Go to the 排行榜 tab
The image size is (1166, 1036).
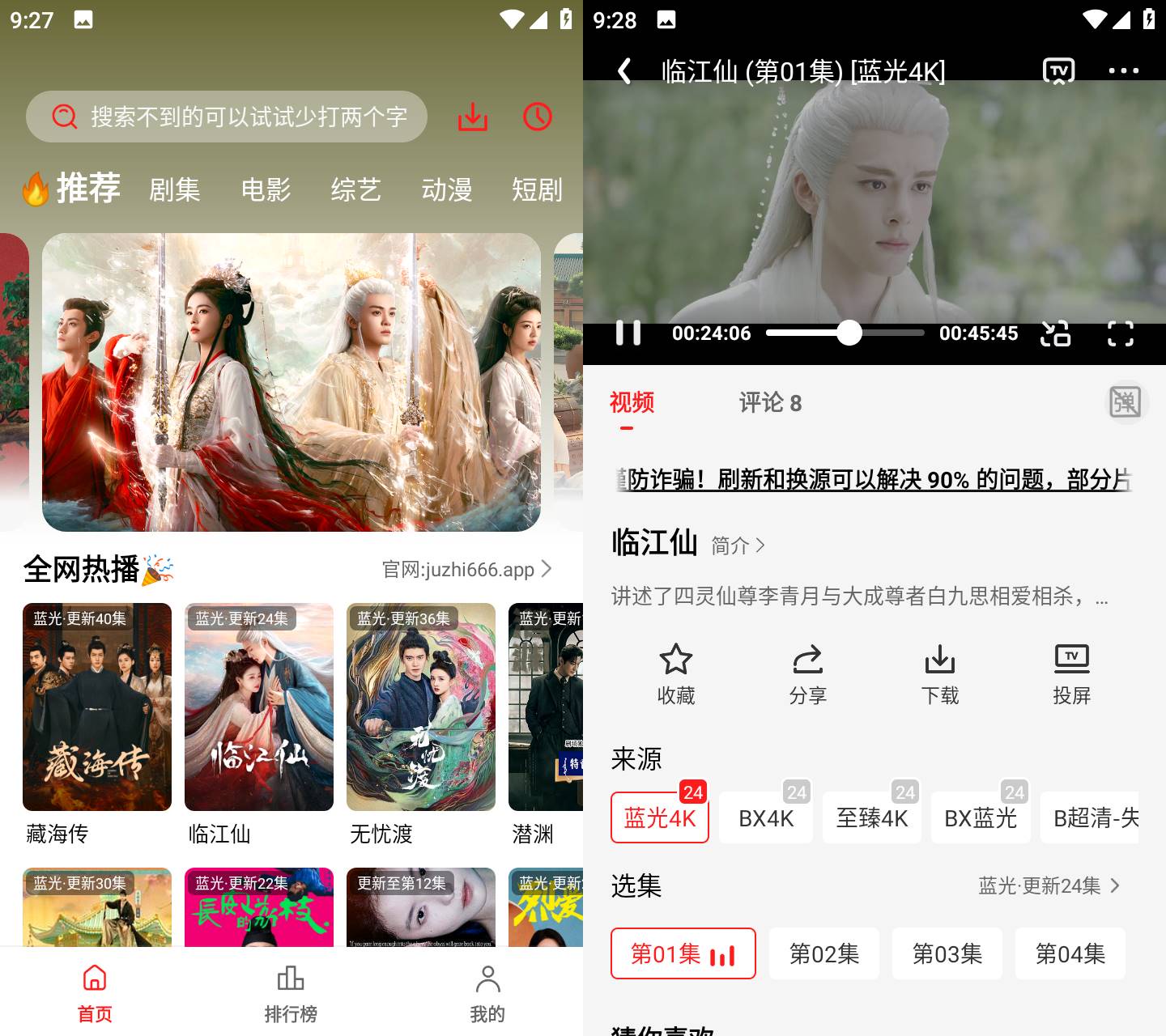pos(291,993)
